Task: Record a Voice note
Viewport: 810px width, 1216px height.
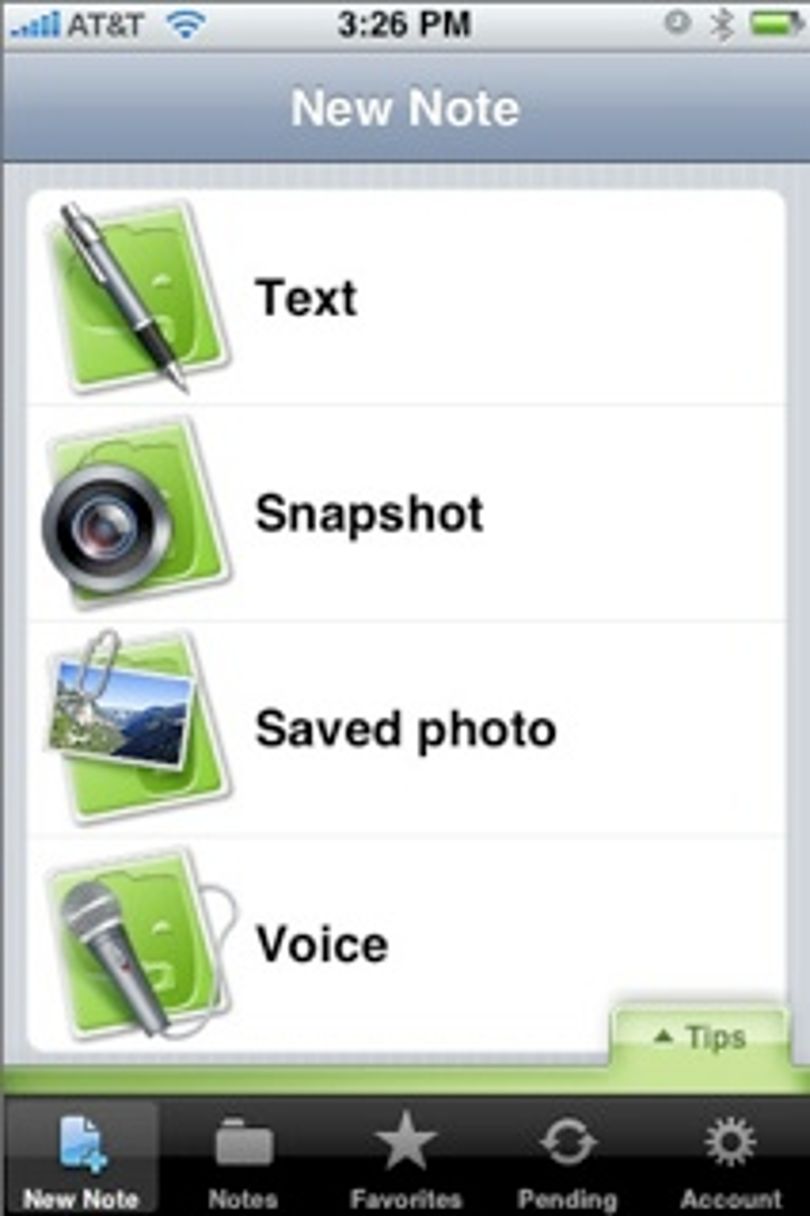Action: tap(405, 944)
